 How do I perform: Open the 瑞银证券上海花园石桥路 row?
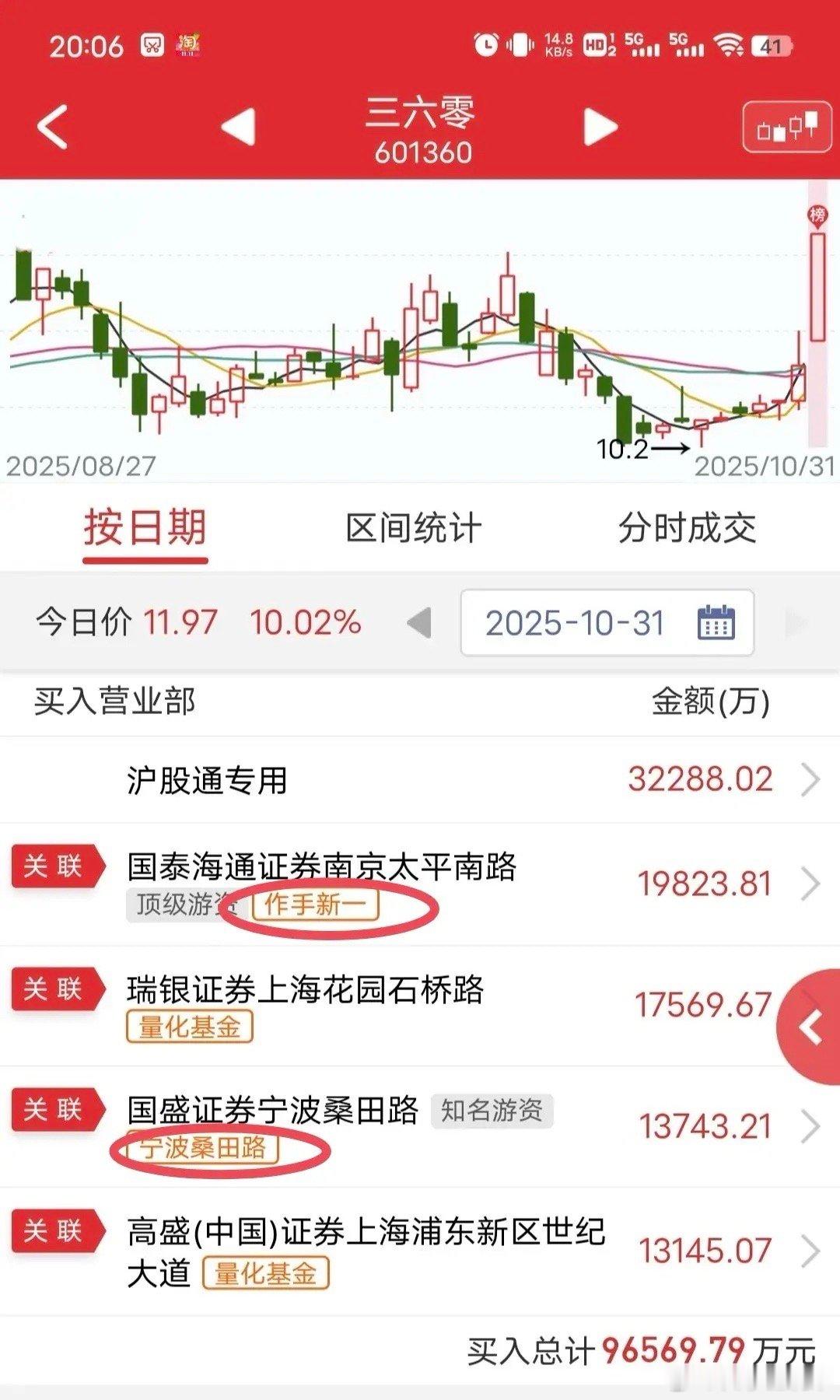pyautogui.click(x=420, y=1005)
